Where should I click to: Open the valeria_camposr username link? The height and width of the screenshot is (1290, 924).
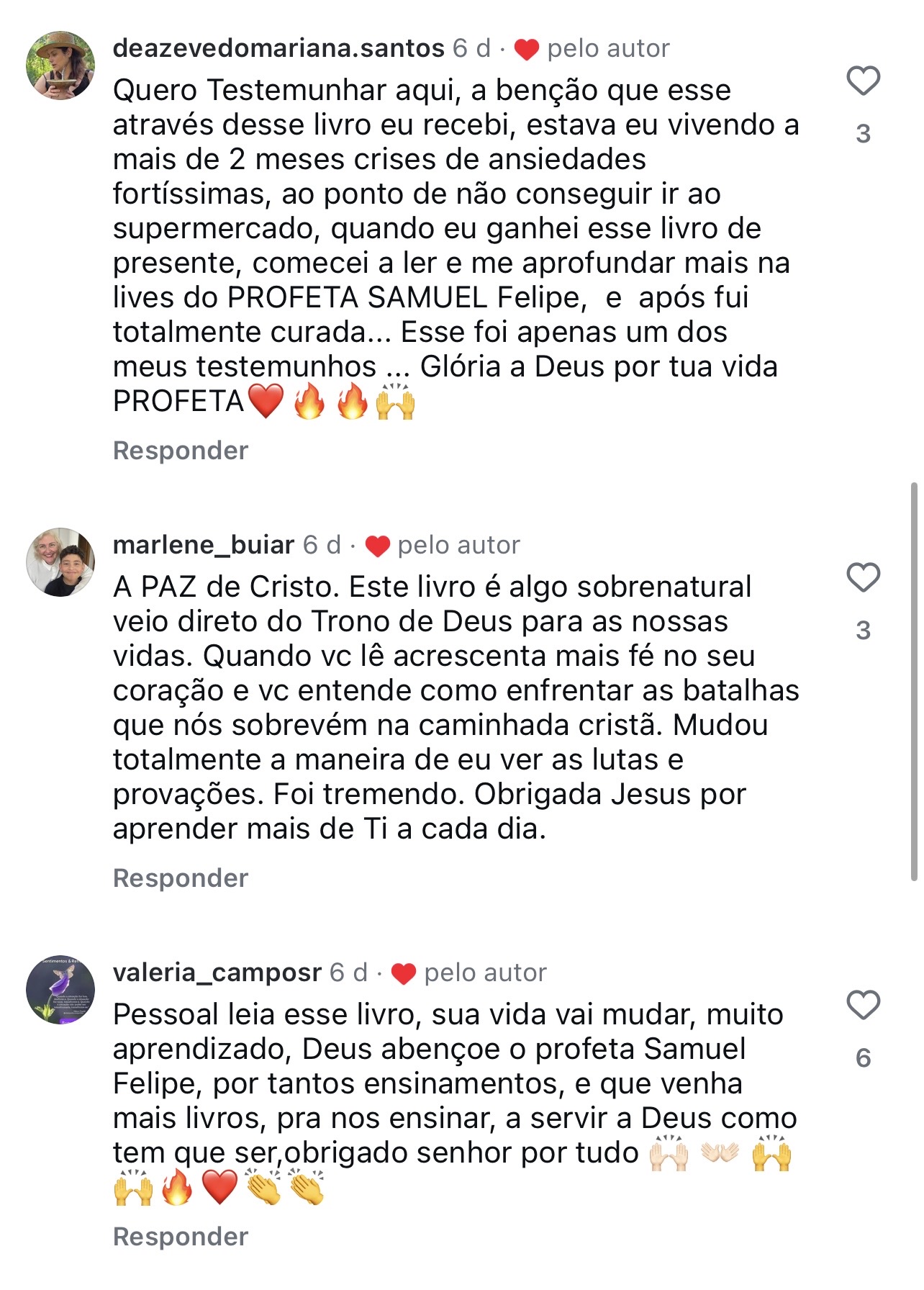[217, 973]
